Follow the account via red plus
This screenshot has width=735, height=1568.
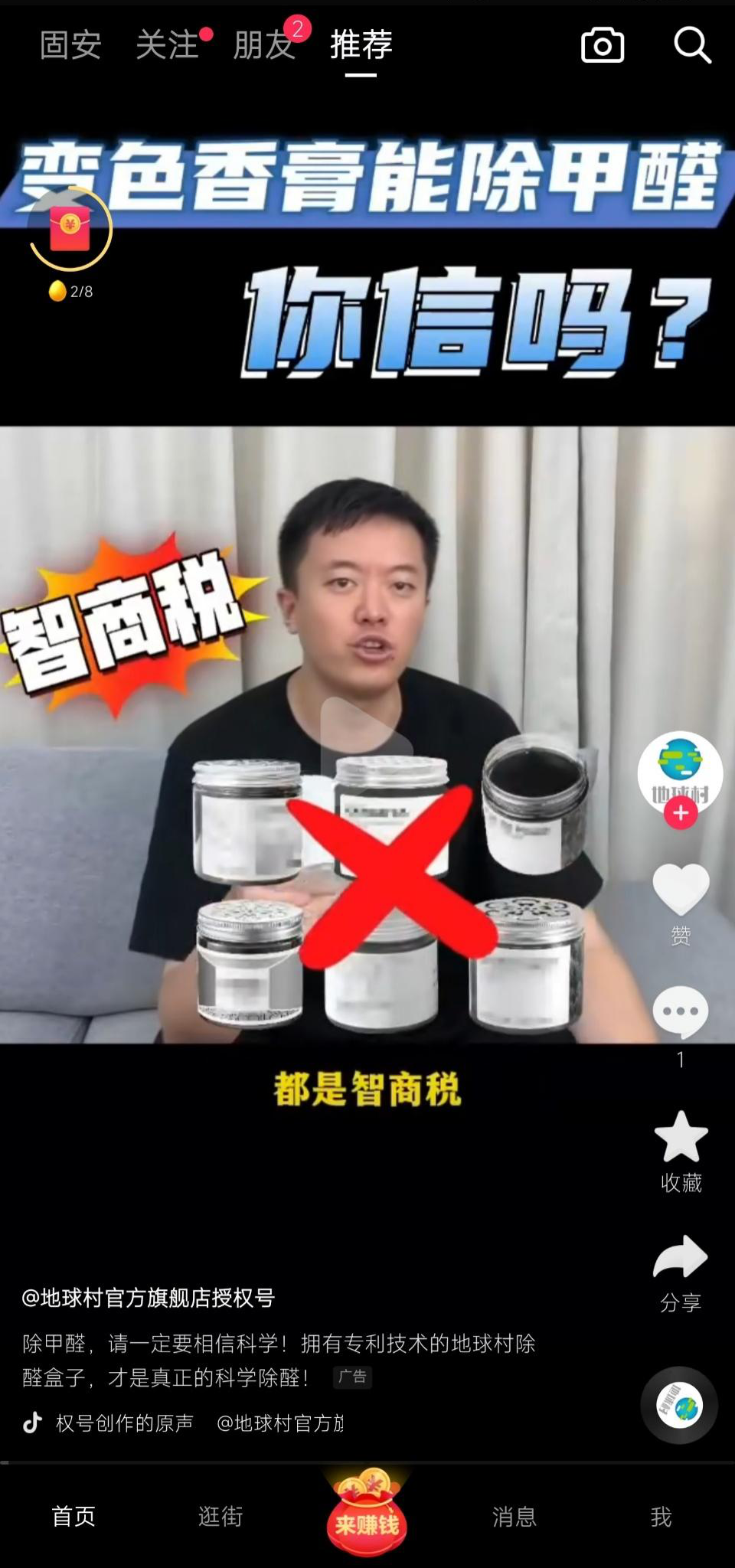pyautogui.click(x=681, y=813)
